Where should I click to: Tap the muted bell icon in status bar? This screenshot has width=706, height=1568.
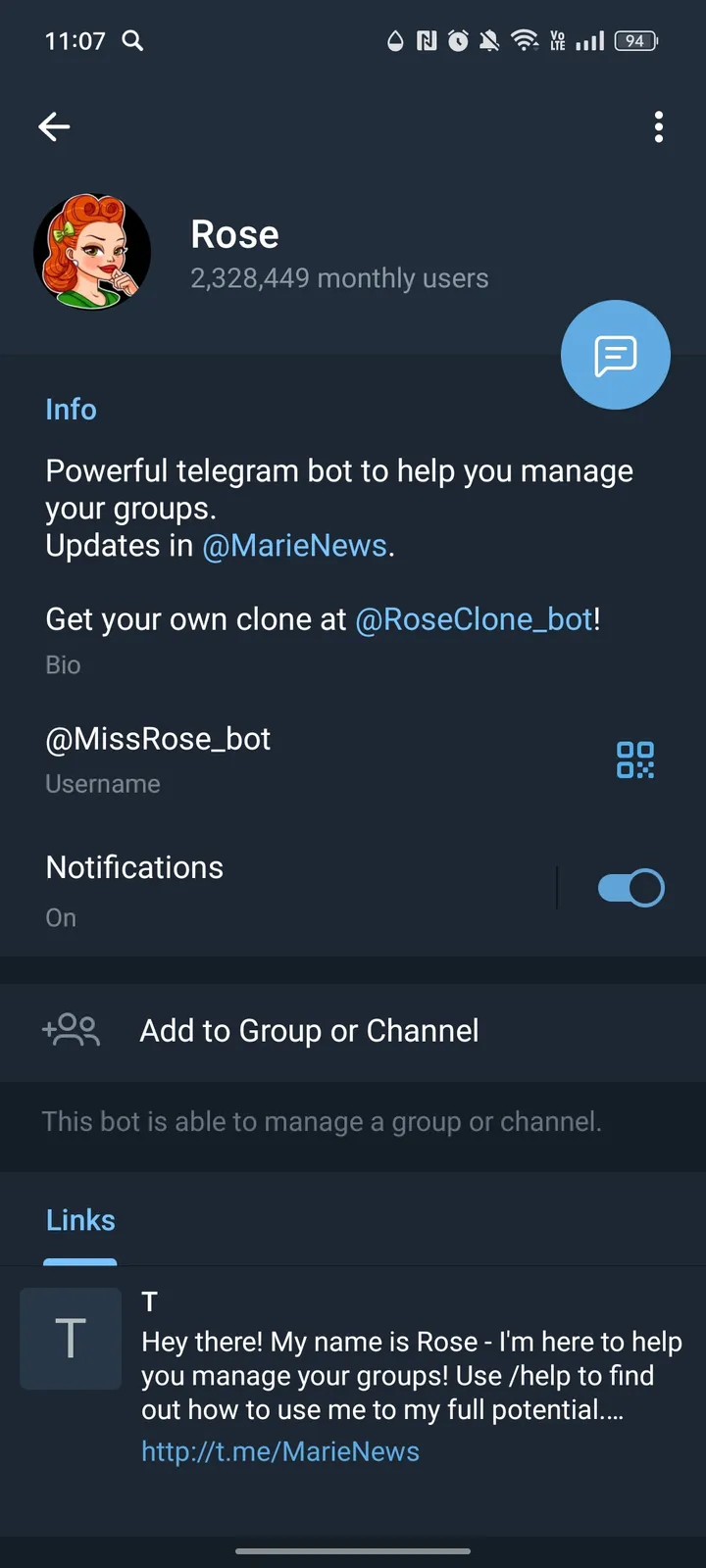click(x=490, y=41)
